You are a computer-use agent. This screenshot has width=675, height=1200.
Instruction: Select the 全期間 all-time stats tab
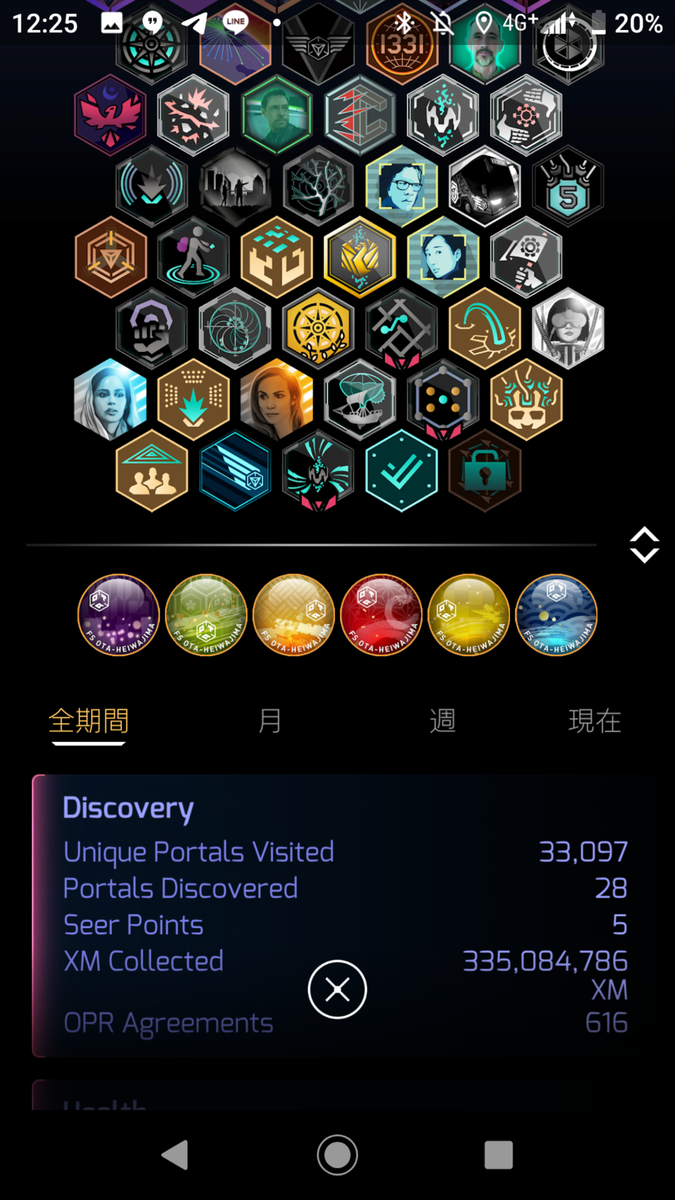89,721
